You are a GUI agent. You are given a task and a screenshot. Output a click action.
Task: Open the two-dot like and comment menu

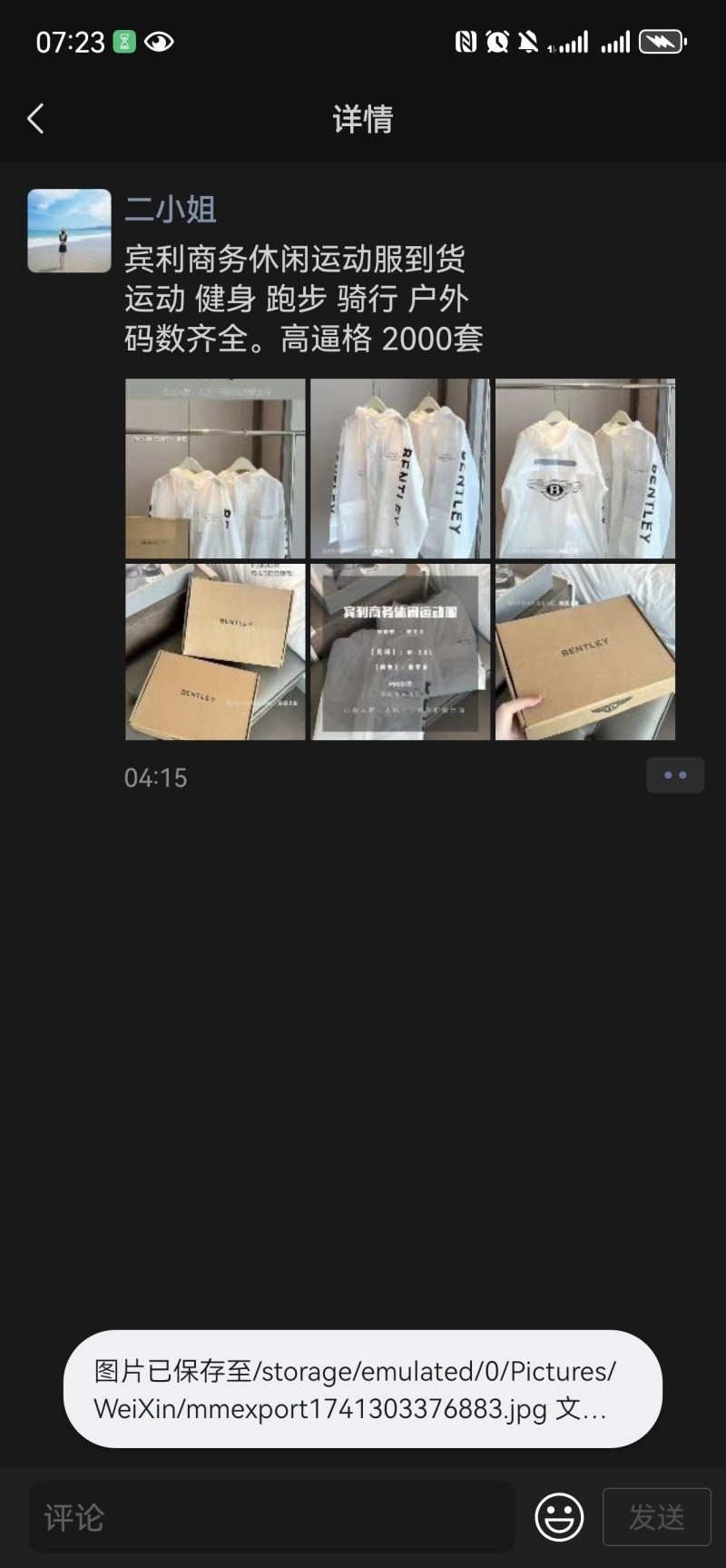coord(675,775)
